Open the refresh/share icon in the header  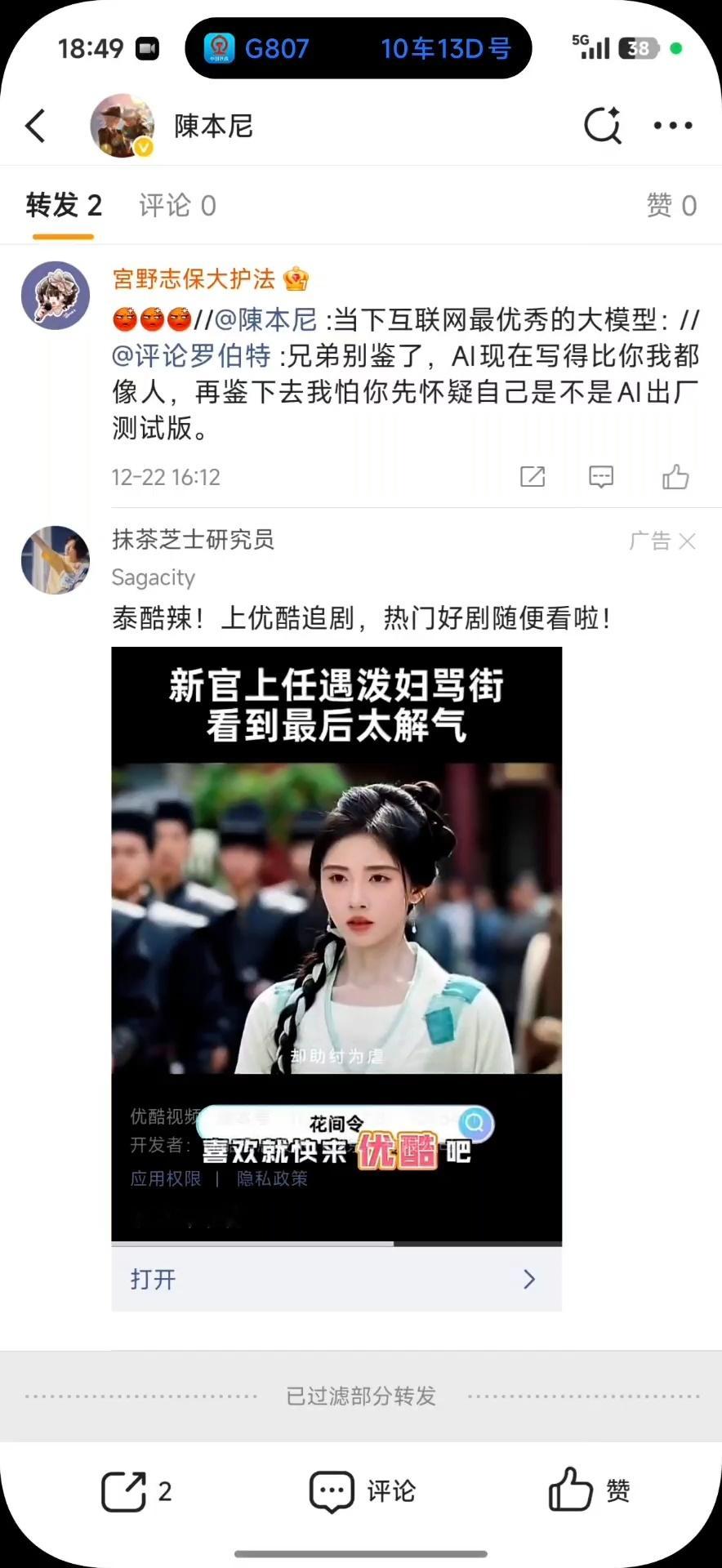tap(603, 126)
